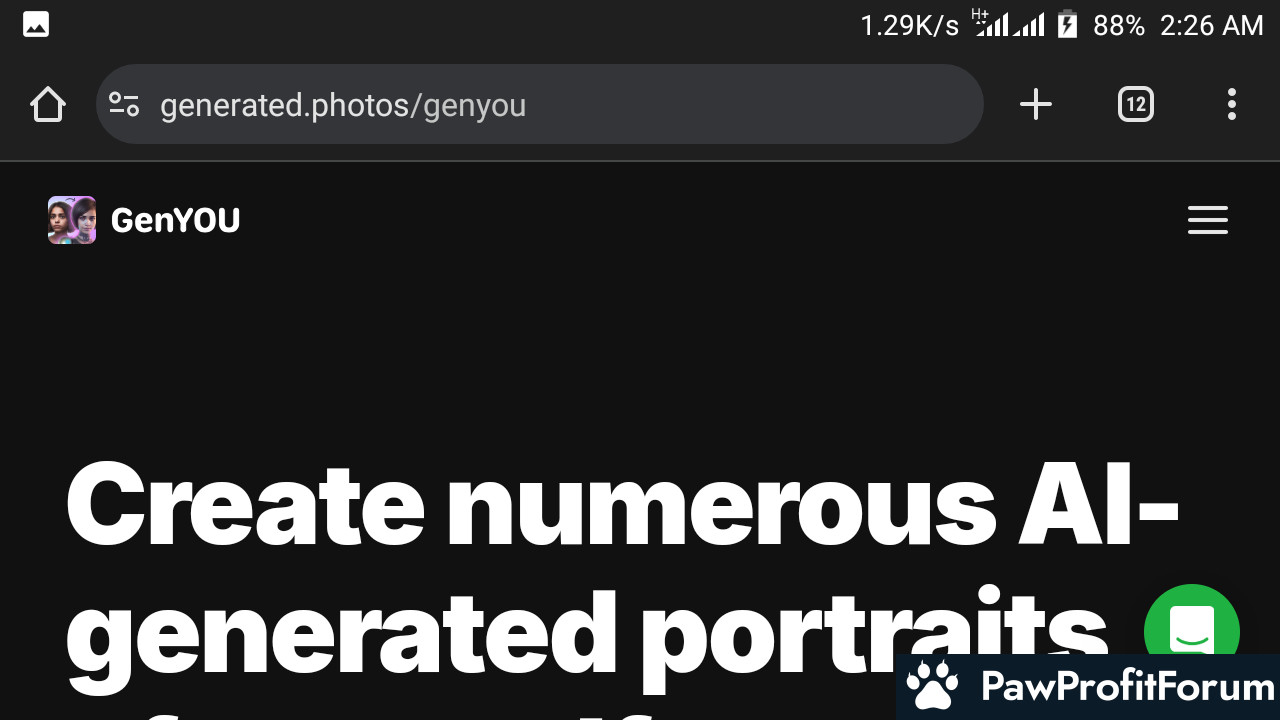Go to the browser home page
Screen dimensions: 1280x720
click(47, 104)
